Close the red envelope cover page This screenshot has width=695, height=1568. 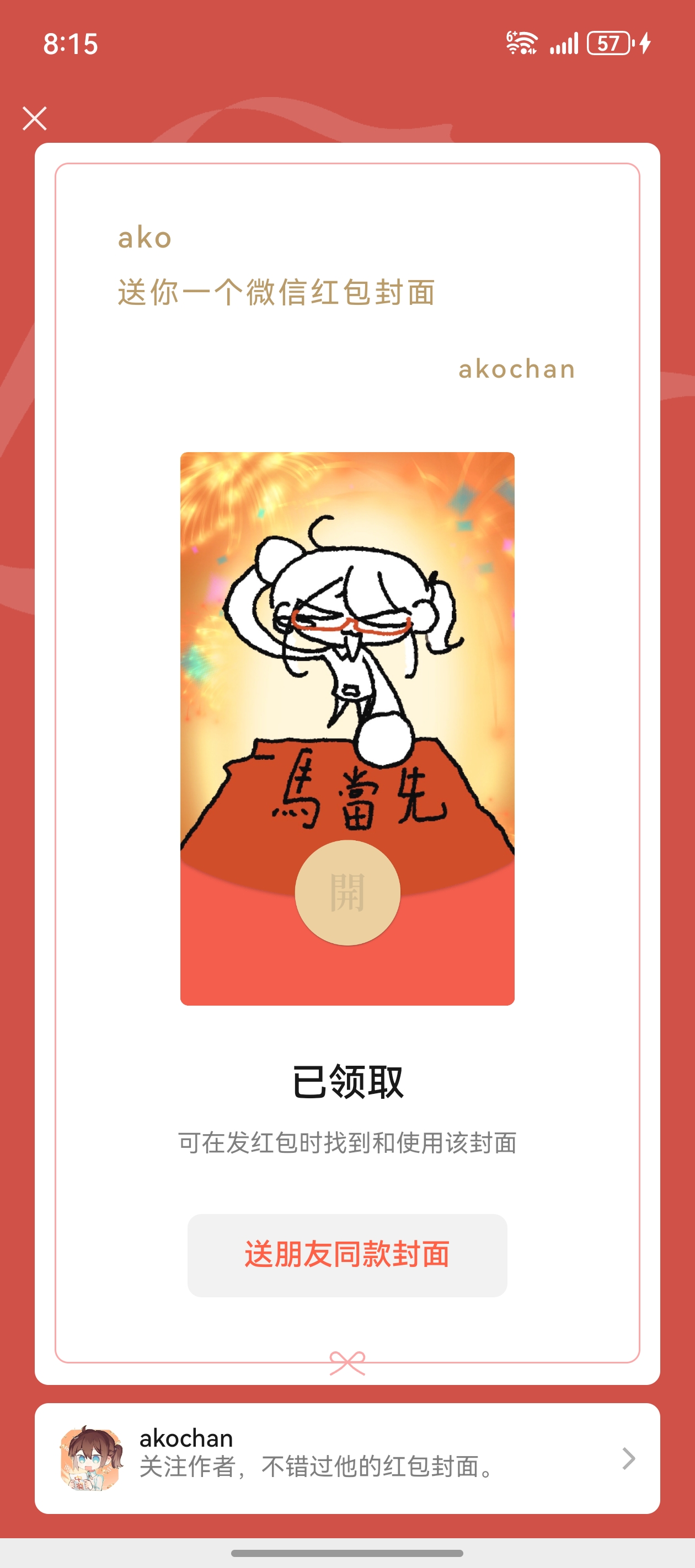tap(35, 119)
